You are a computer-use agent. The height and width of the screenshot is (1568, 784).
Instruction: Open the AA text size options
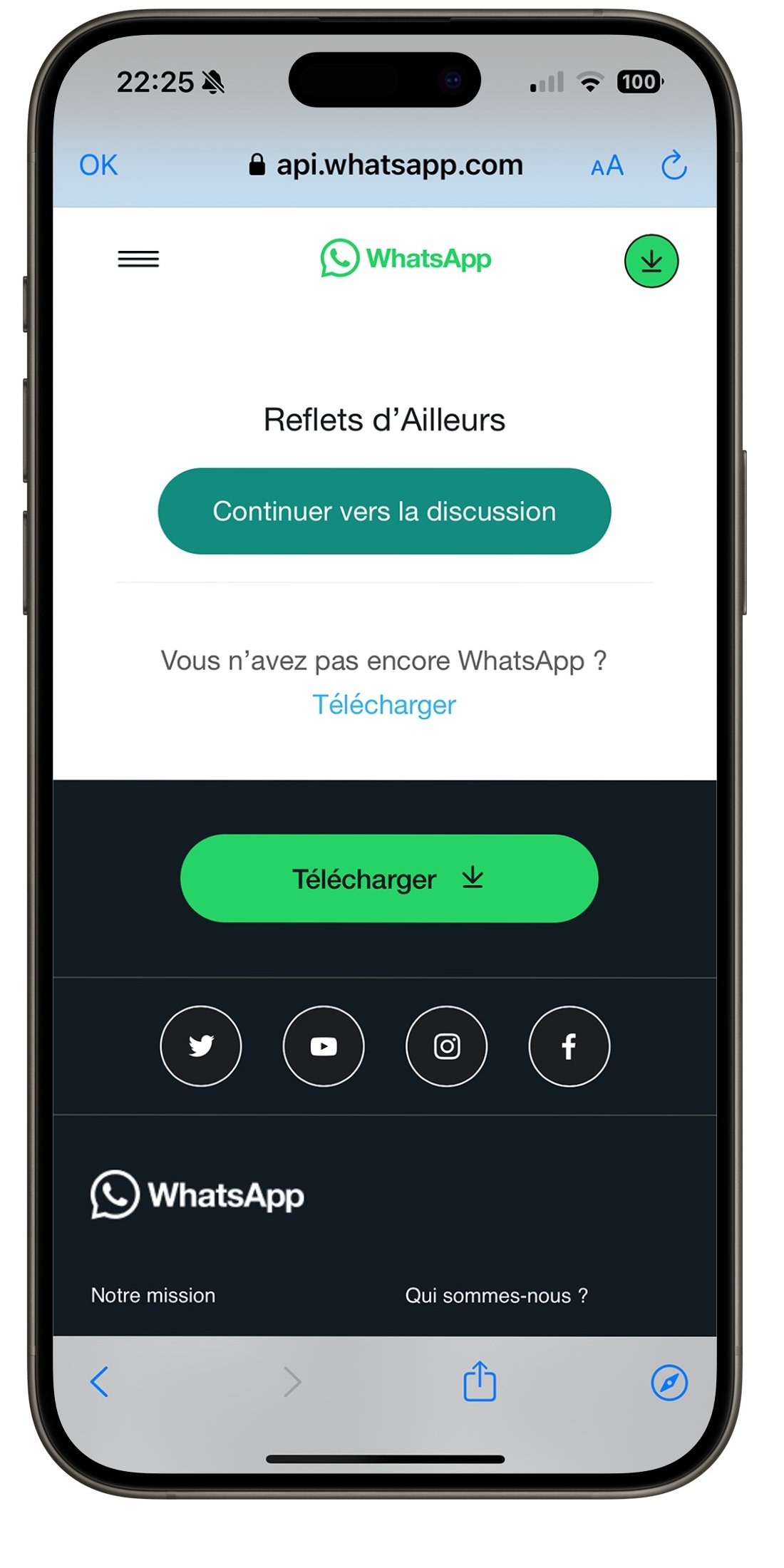(607, 167)
